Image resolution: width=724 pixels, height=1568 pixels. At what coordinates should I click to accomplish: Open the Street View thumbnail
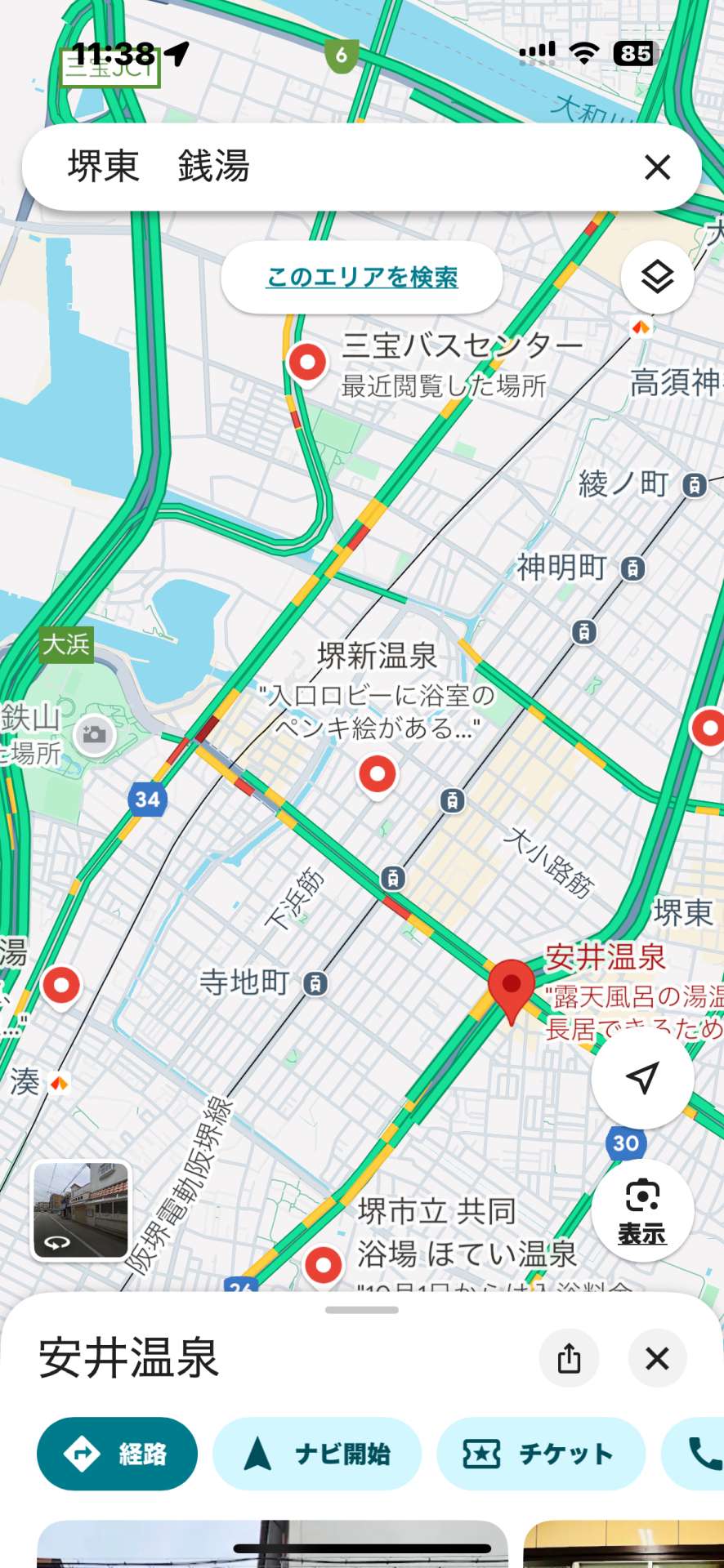80,1211
